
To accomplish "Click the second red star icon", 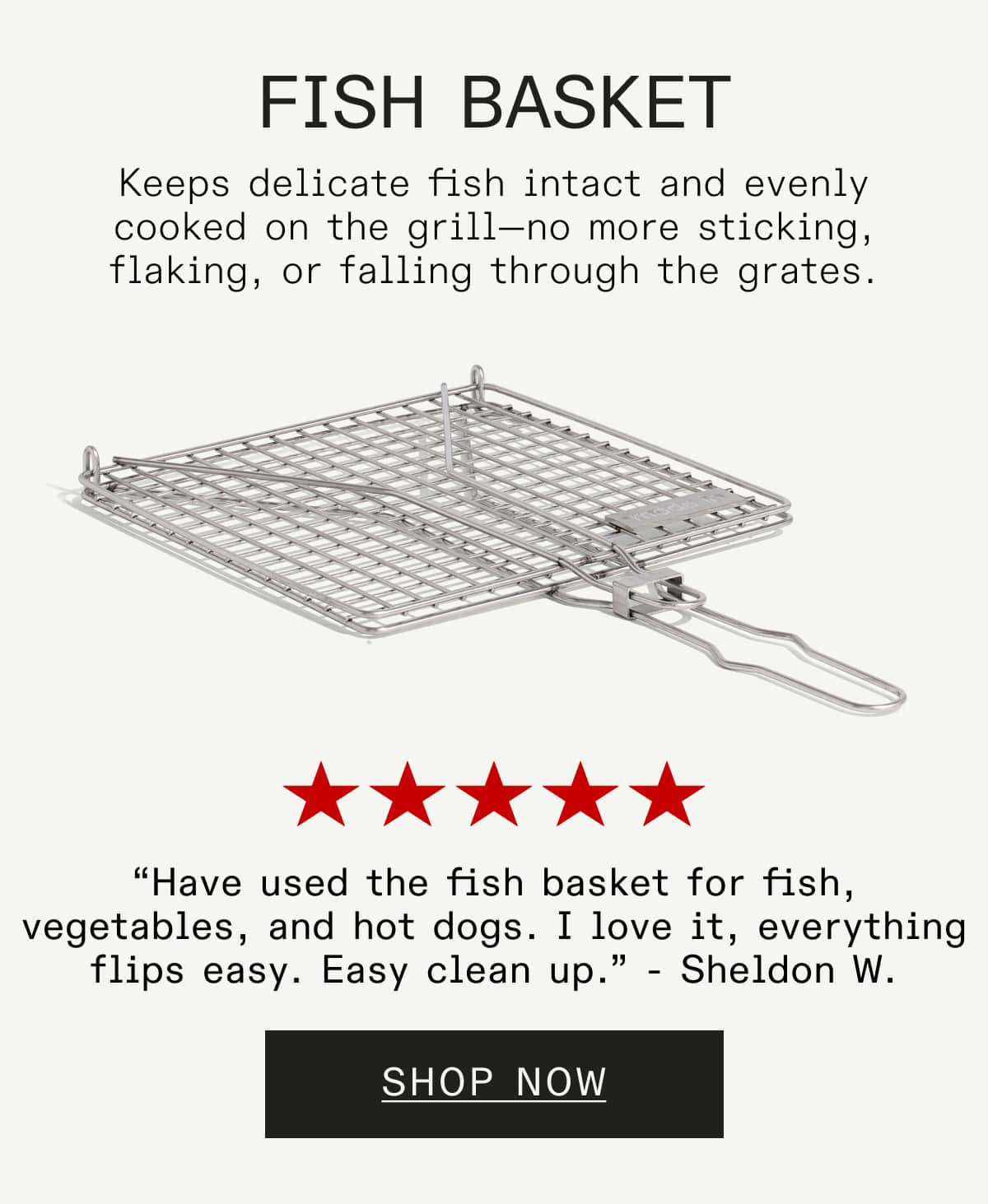I will 407,794.
